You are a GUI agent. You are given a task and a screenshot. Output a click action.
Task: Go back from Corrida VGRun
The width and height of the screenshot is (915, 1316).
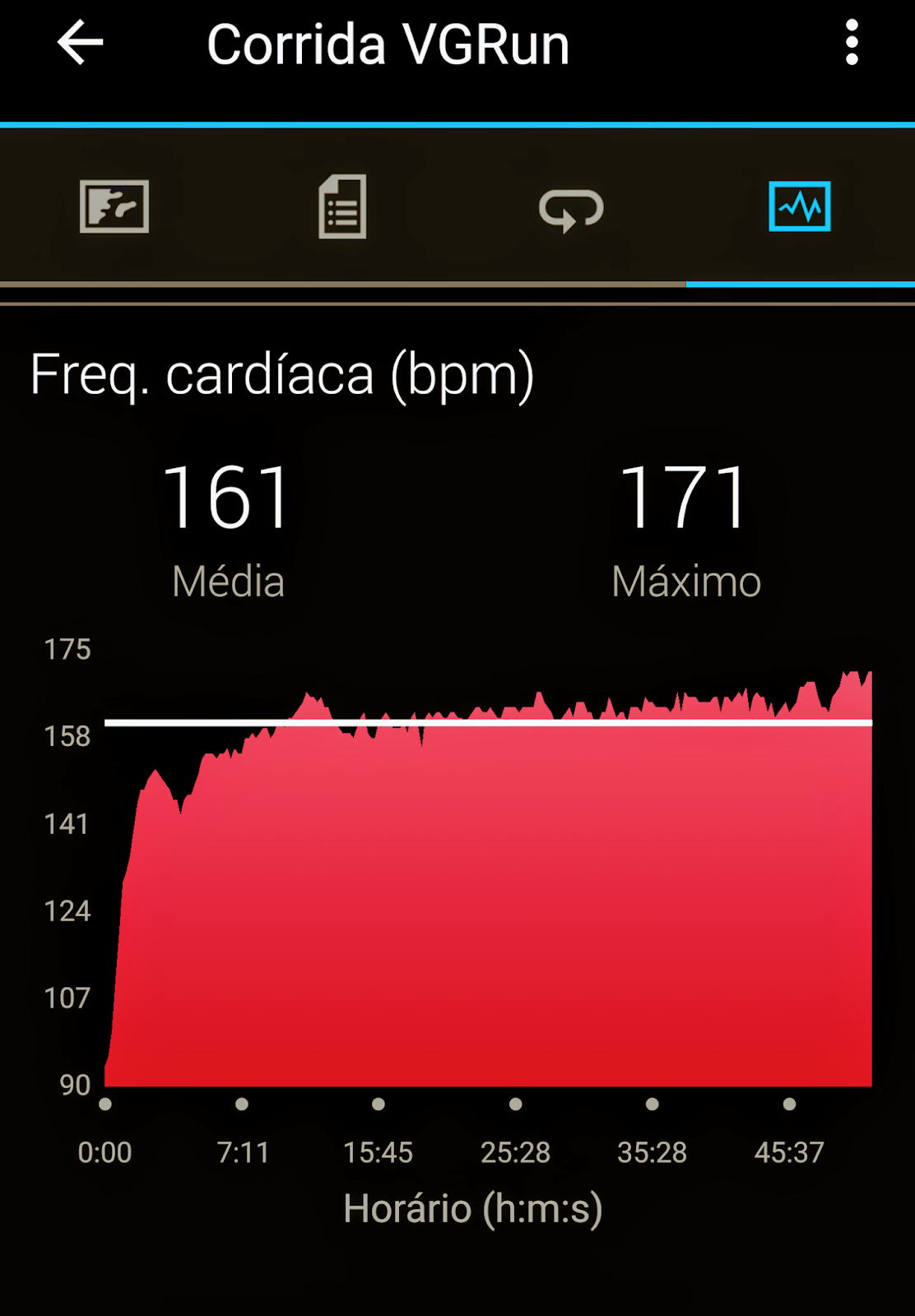coord(80,43)
